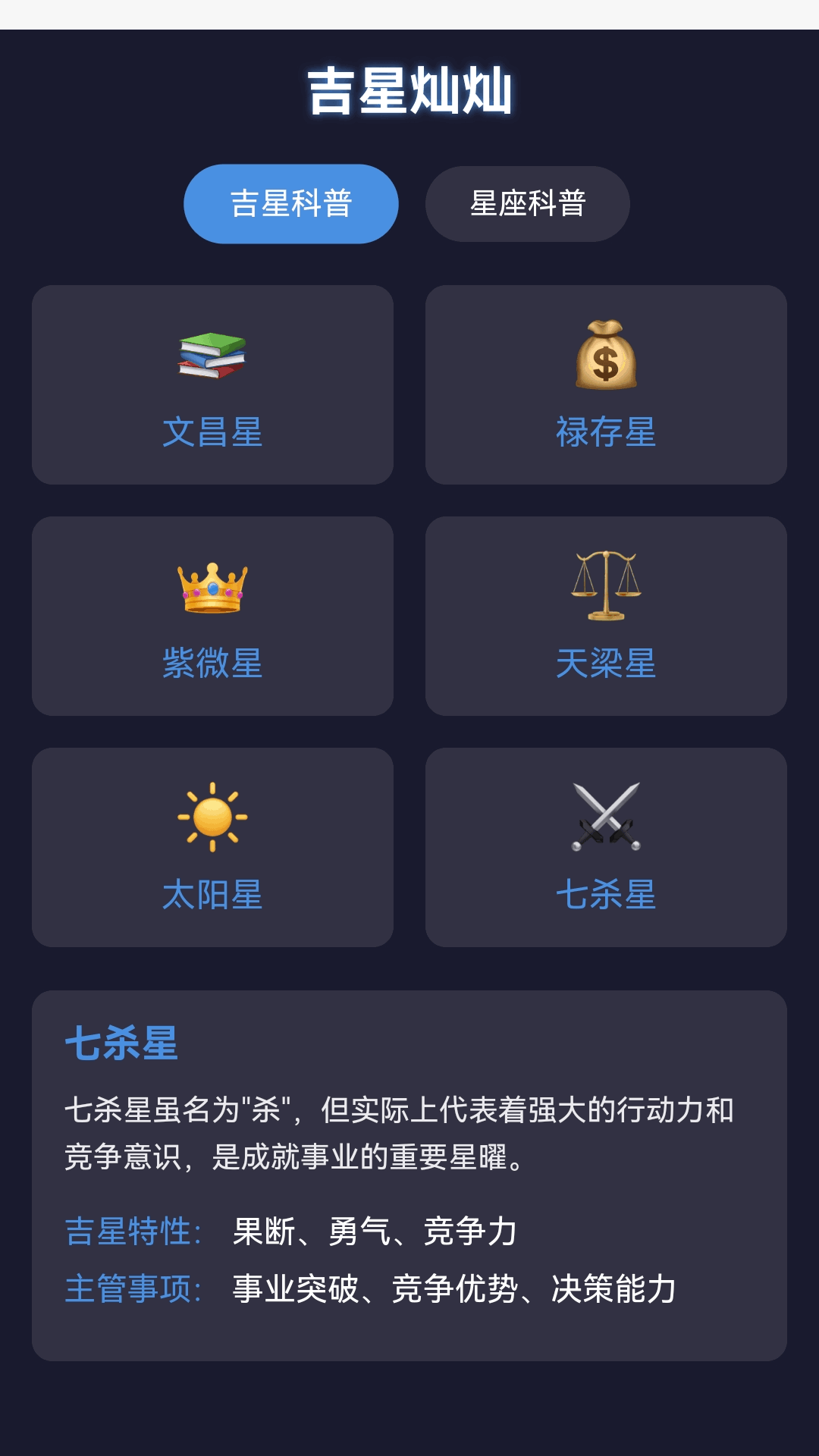Viewport: 819px width, 1456px height.
Task: Switch to the 吉星科普 tab
Action: click(290, 202)
